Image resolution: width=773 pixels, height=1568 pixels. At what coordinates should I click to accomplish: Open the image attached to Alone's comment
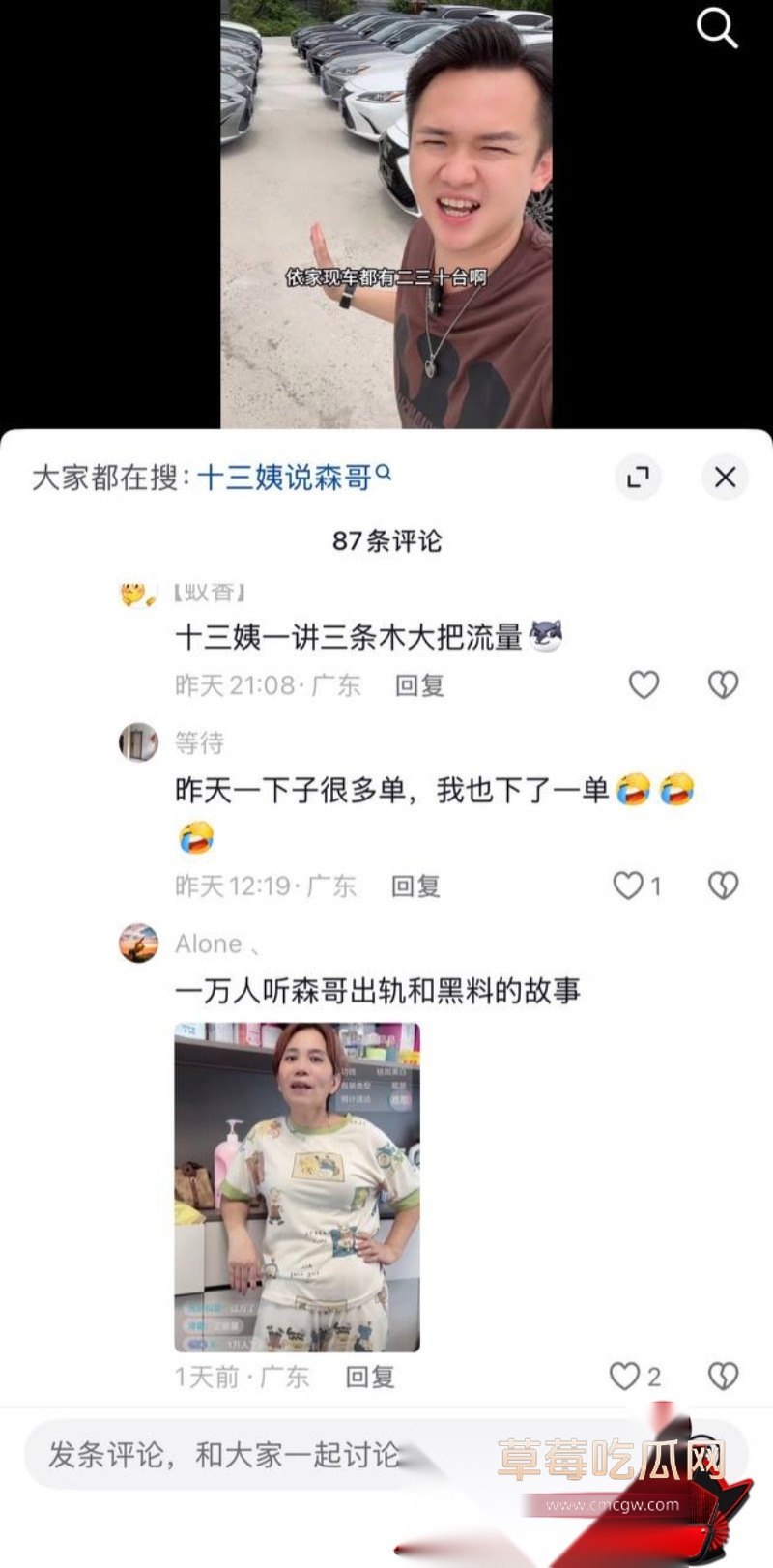[x=297, y=1187]
